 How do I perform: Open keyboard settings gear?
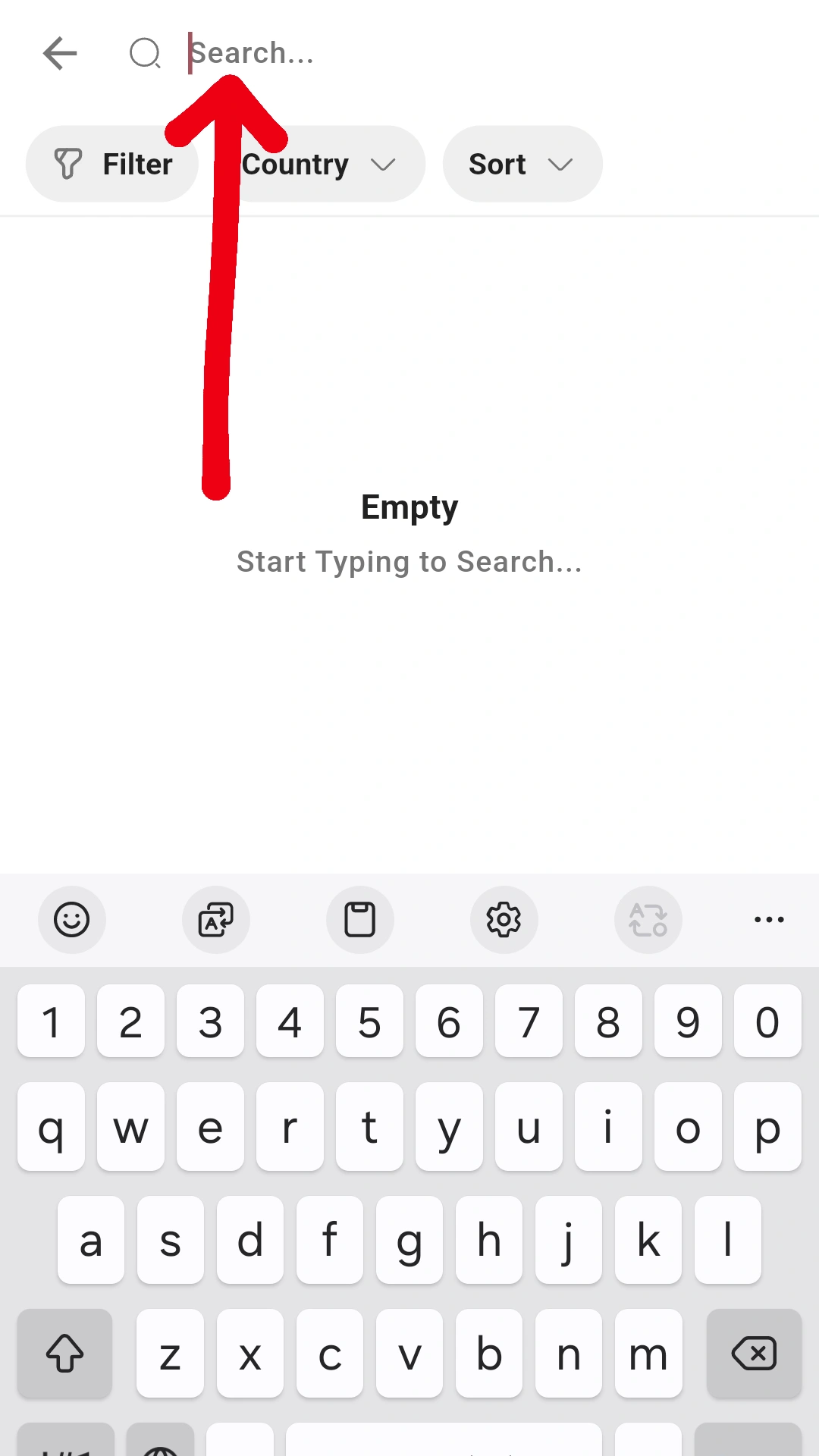pos(504,920)
